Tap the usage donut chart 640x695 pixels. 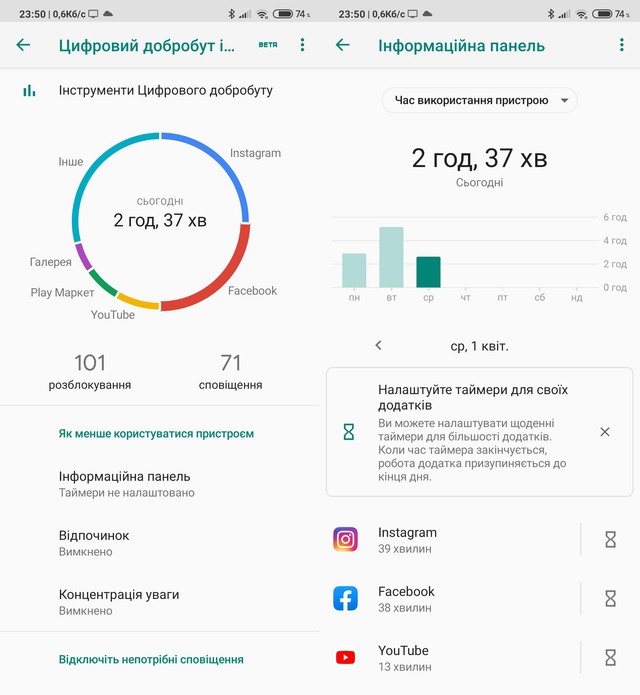tap(160, 220)
